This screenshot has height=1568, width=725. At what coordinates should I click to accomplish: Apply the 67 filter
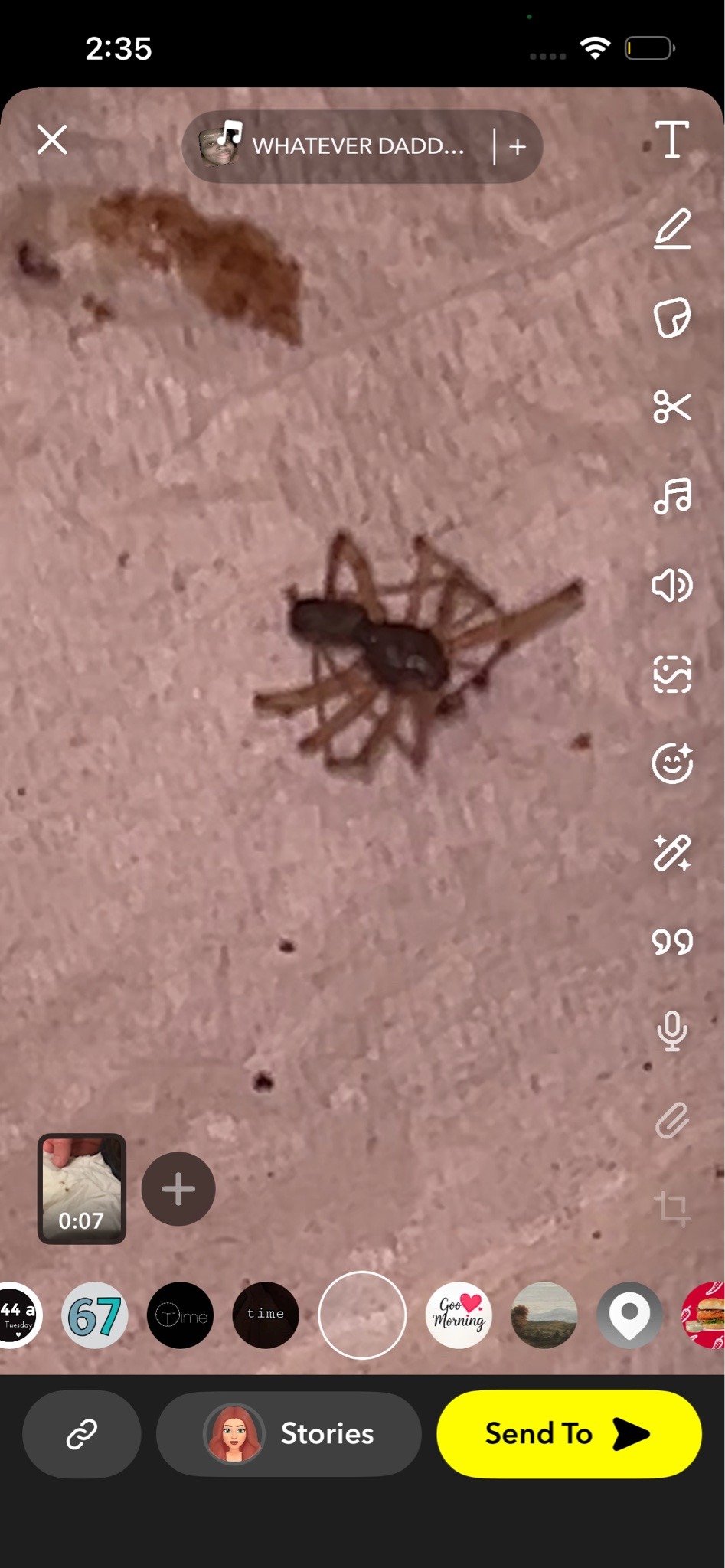tap(95, 1315)
